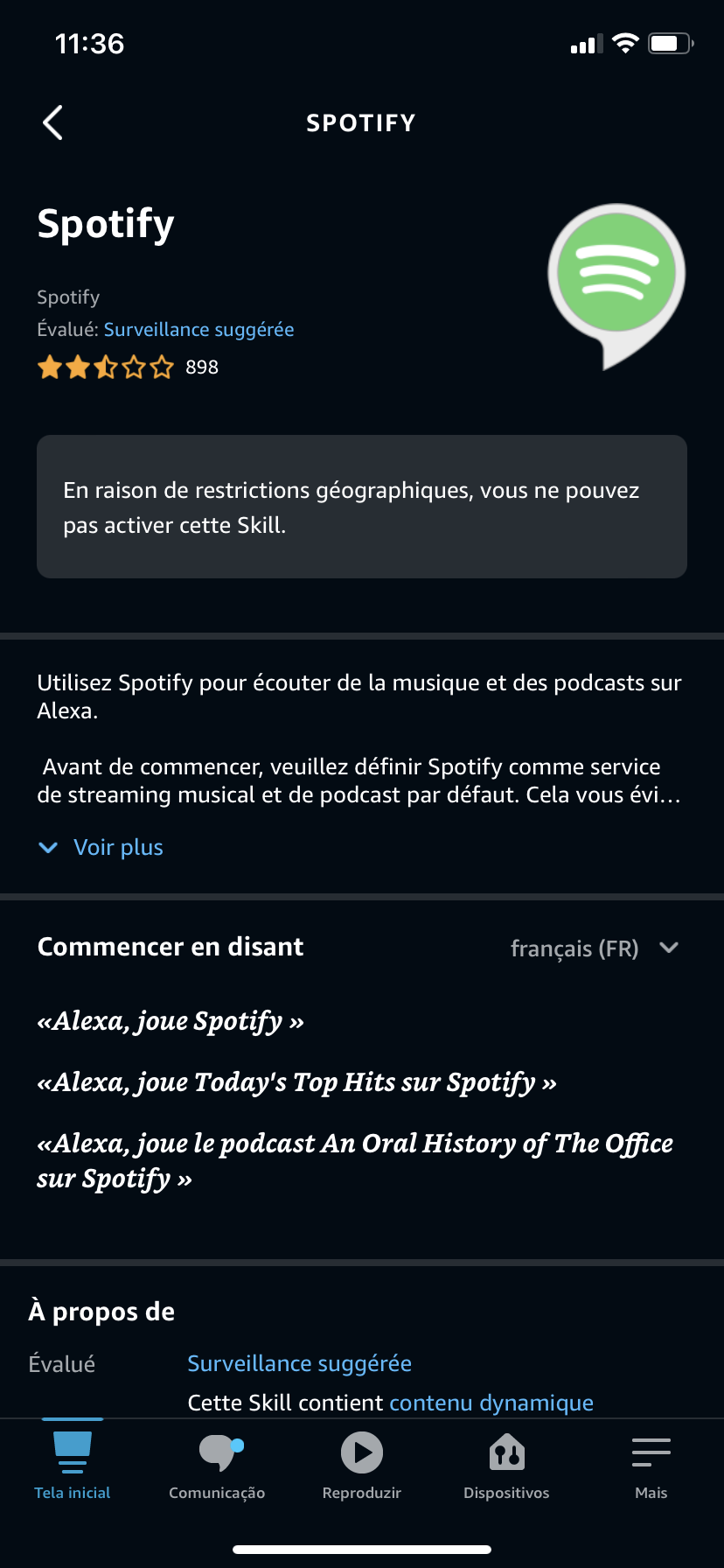Viewport: 724px width, 1568px height.
Task: Switch to the Comunicação tab
Action: tap(217, 1465)
